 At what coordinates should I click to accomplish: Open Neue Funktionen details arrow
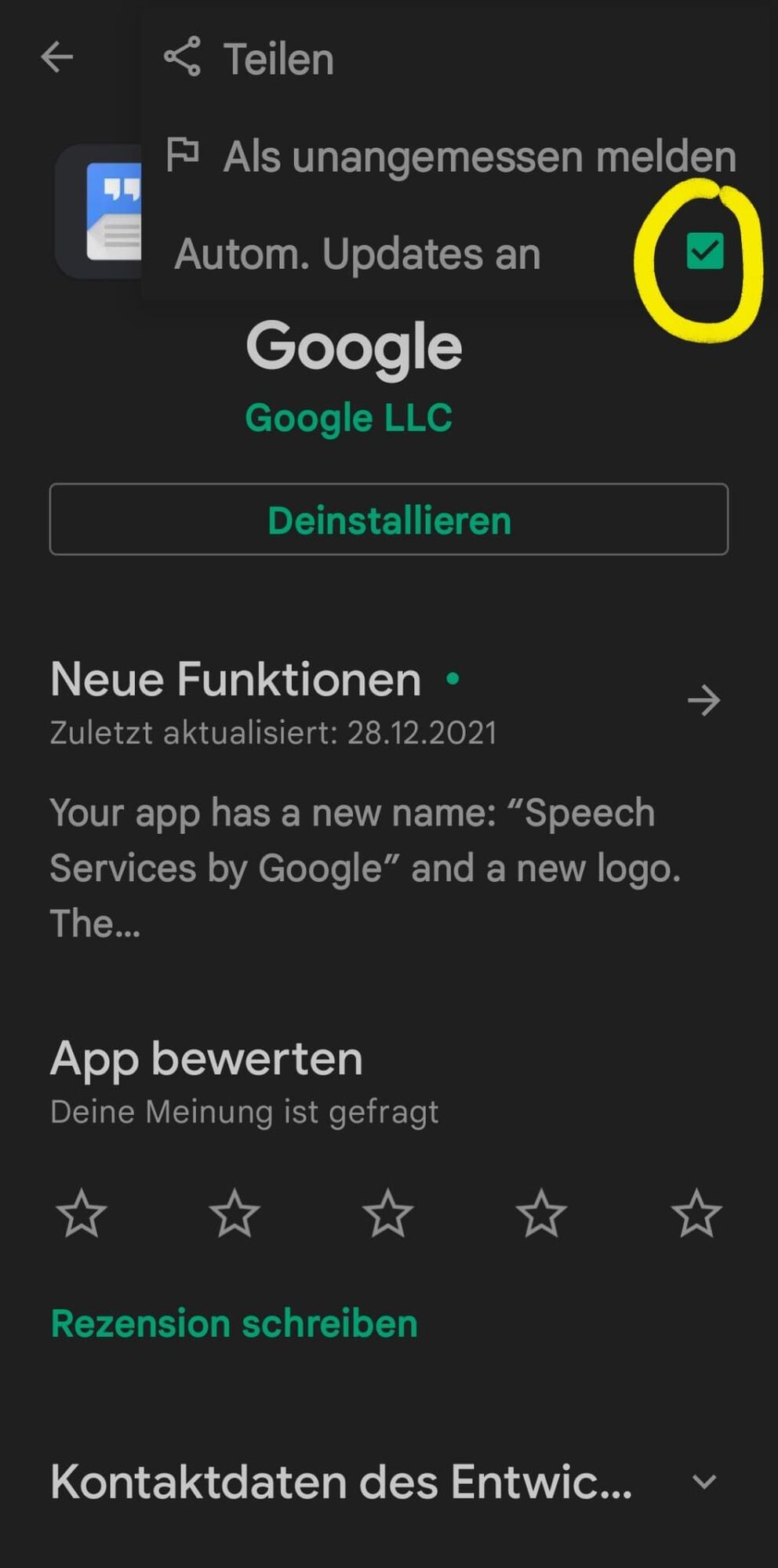click(x=703, y=700)
